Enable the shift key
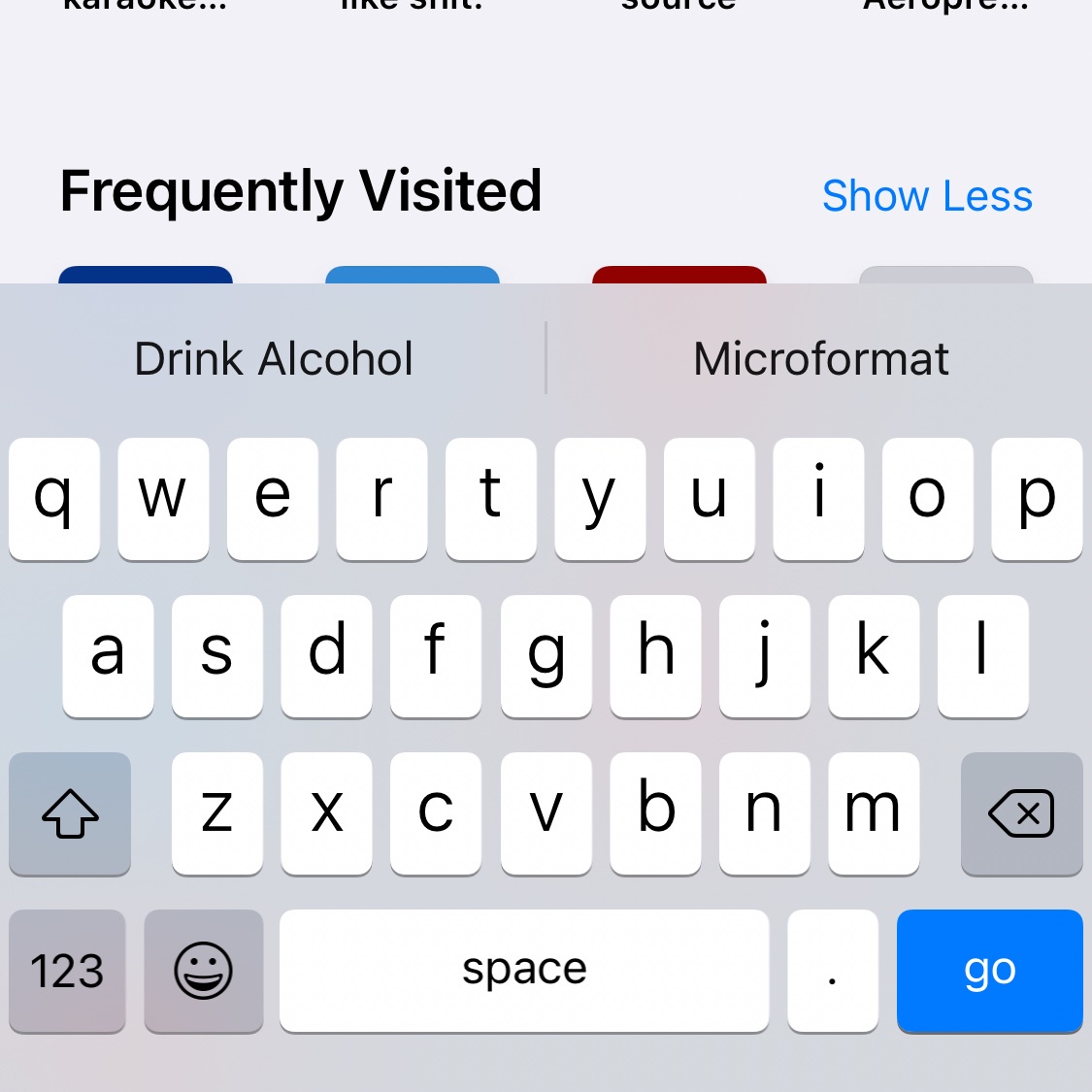The height and width of the screenshot is (1092, 1092). pyautogui.click(x=70, y=813)
